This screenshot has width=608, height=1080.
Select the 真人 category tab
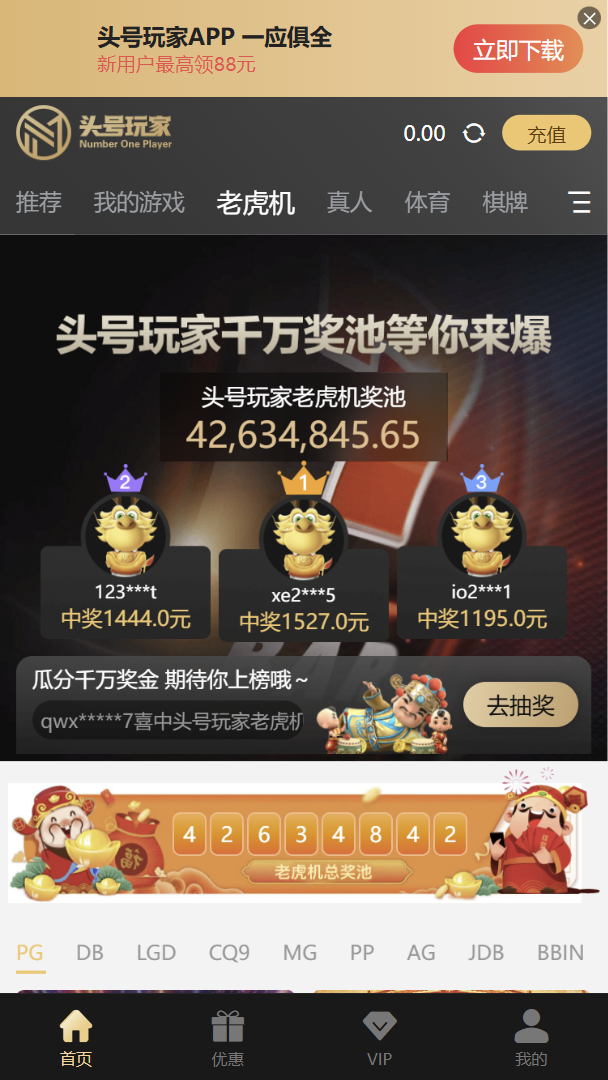(349, 203)
